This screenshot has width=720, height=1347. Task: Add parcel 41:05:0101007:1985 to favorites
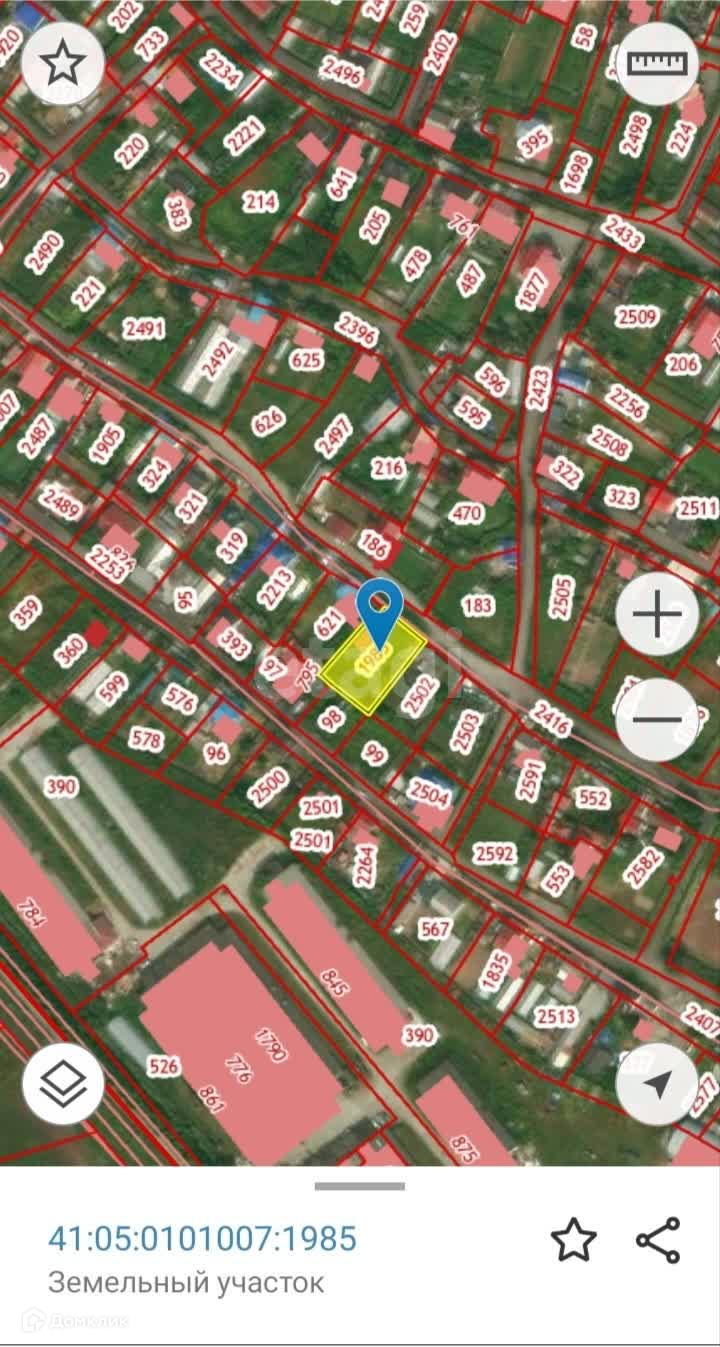(574, 1240)
